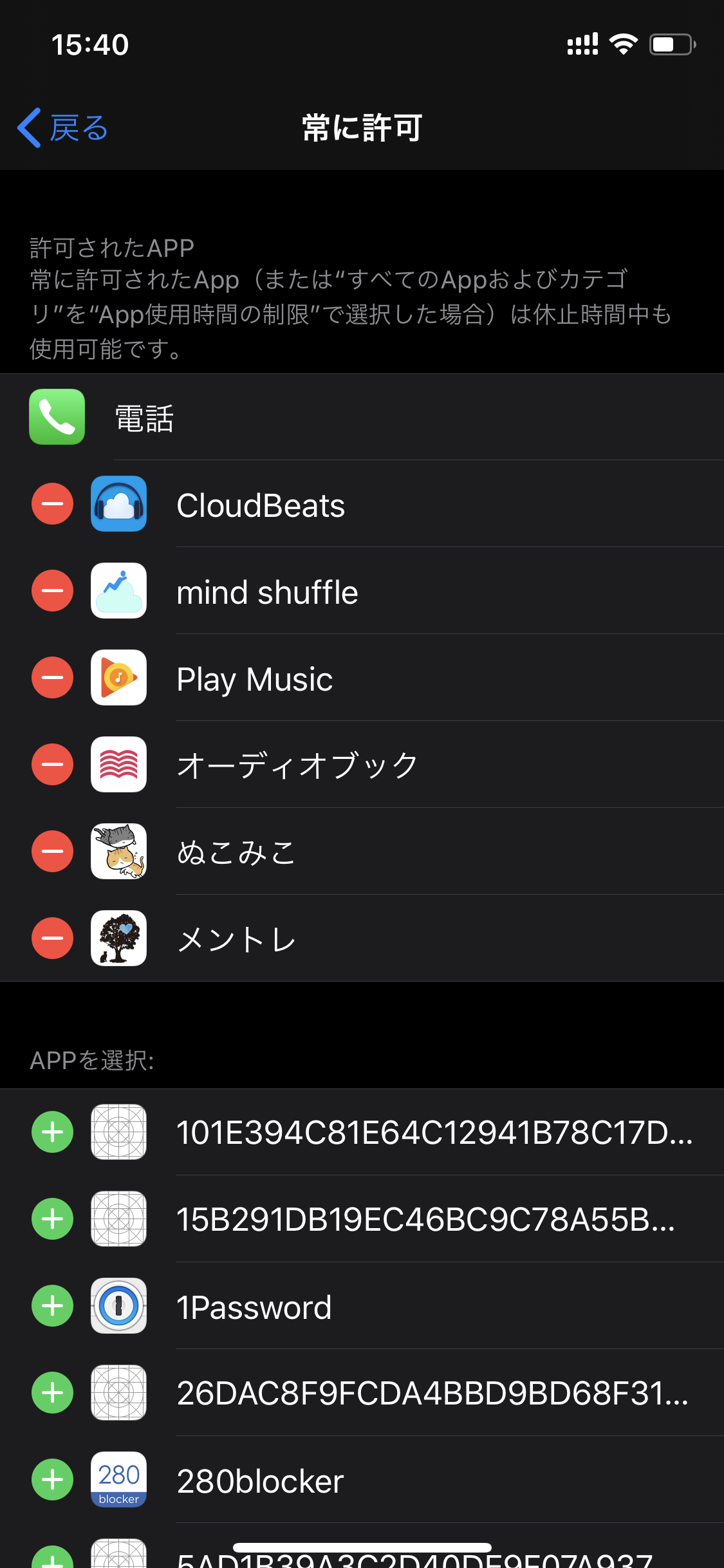724x1568 pixels.
Task: Remove オーディオブック from allowed apps
Action: pyautogui.click(x=52, y=765)
